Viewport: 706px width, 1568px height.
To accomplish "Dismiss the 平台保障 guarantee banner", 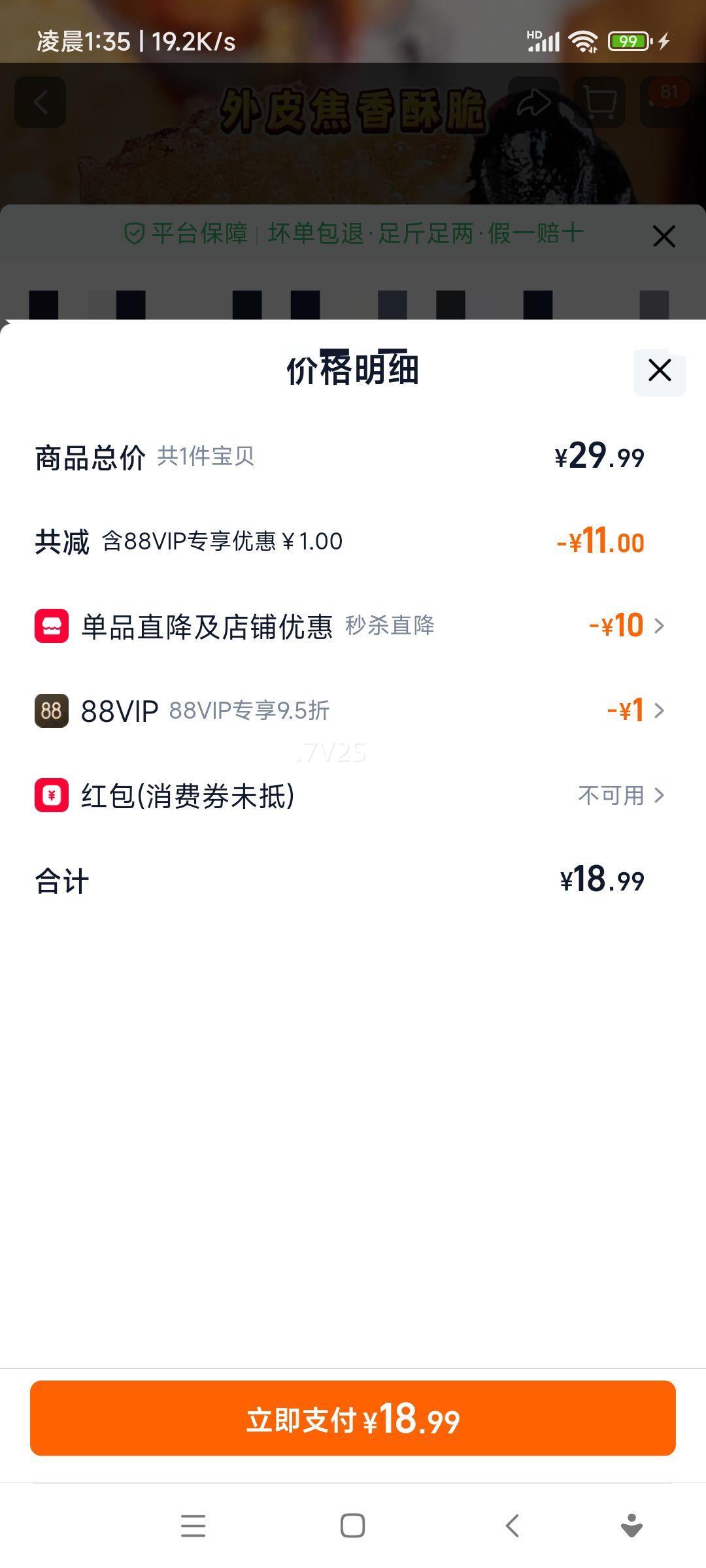I will tap(664, 237).
